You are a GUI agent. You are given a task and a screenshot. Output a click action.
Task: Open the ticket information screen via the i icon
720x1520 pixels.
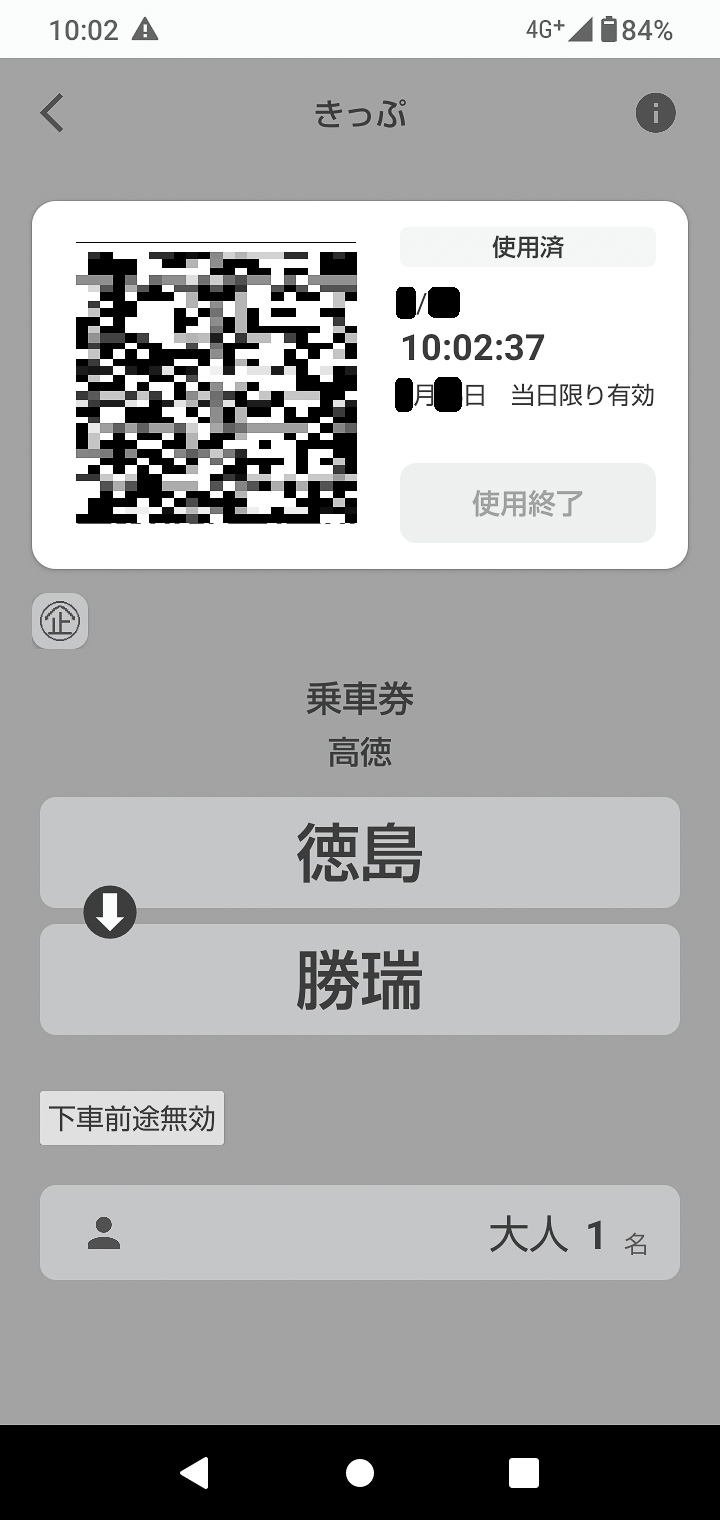click(655, 113)
